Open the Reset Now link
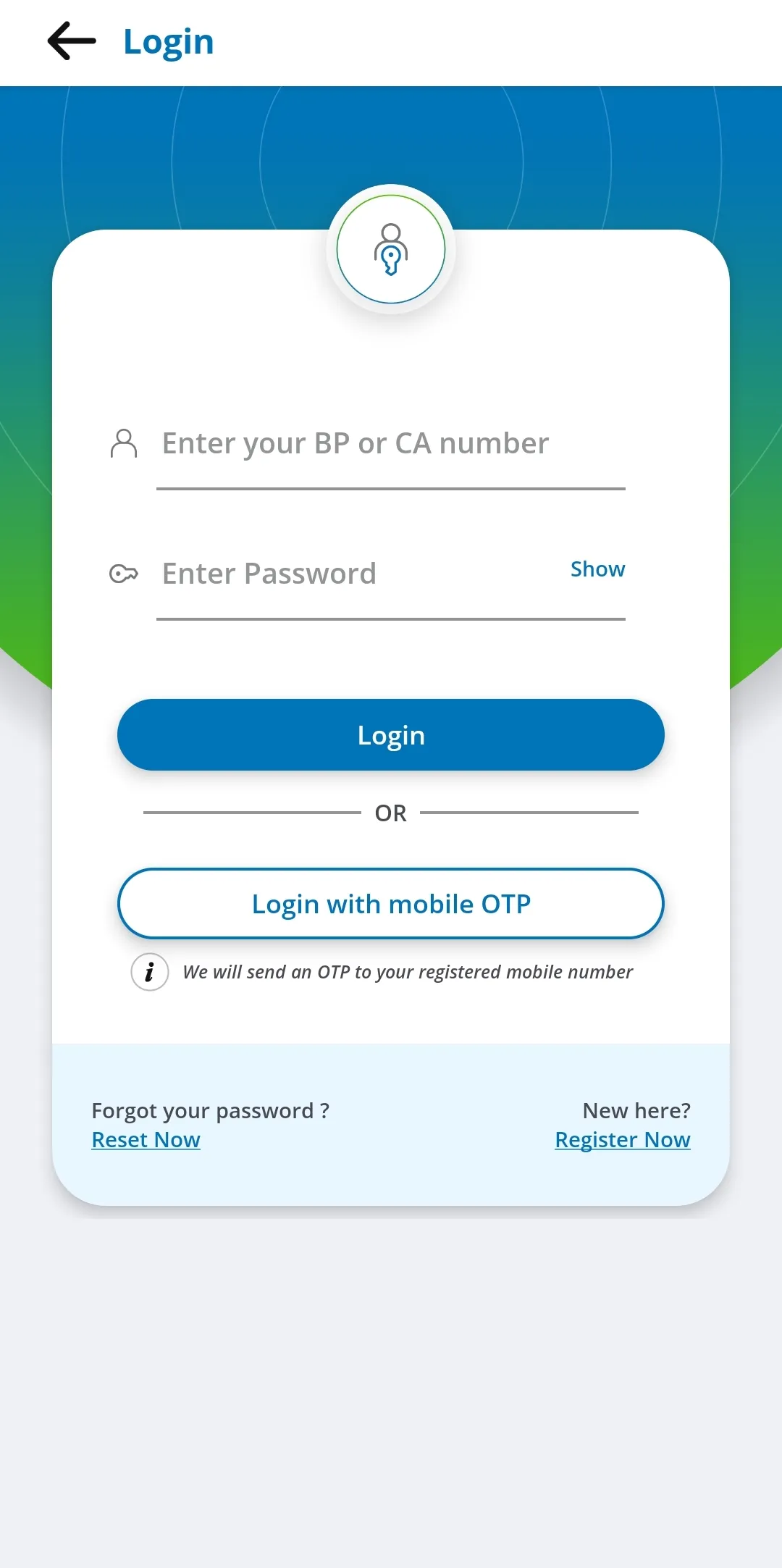The width and height of the screenshot is (782, 1568). pos(146,1140)
